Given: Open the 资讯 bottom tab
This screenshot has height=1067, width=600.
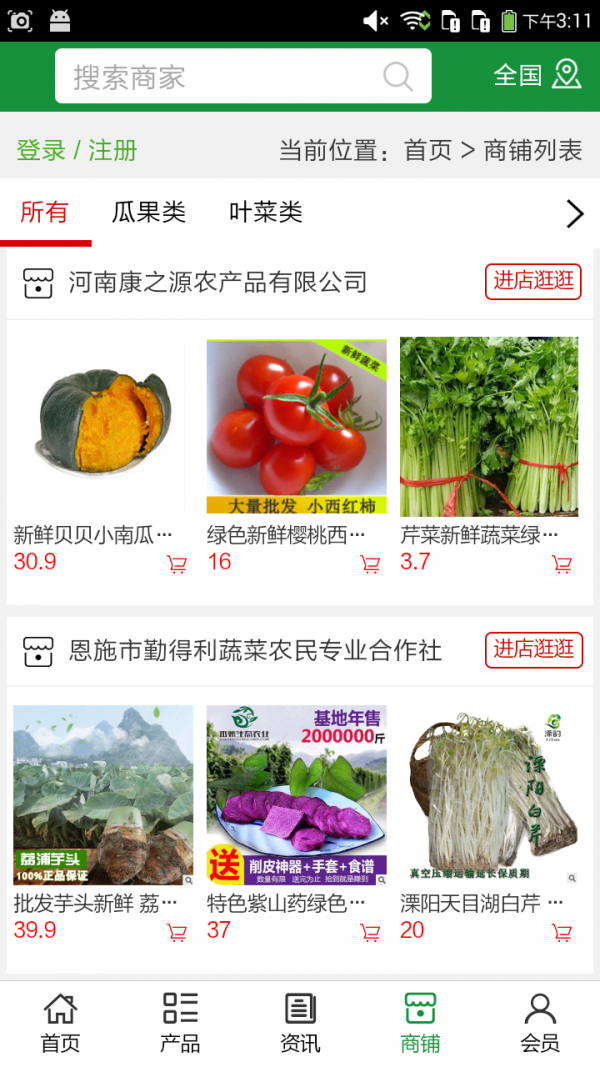Looking at the screenshot, I should 300,1023.
